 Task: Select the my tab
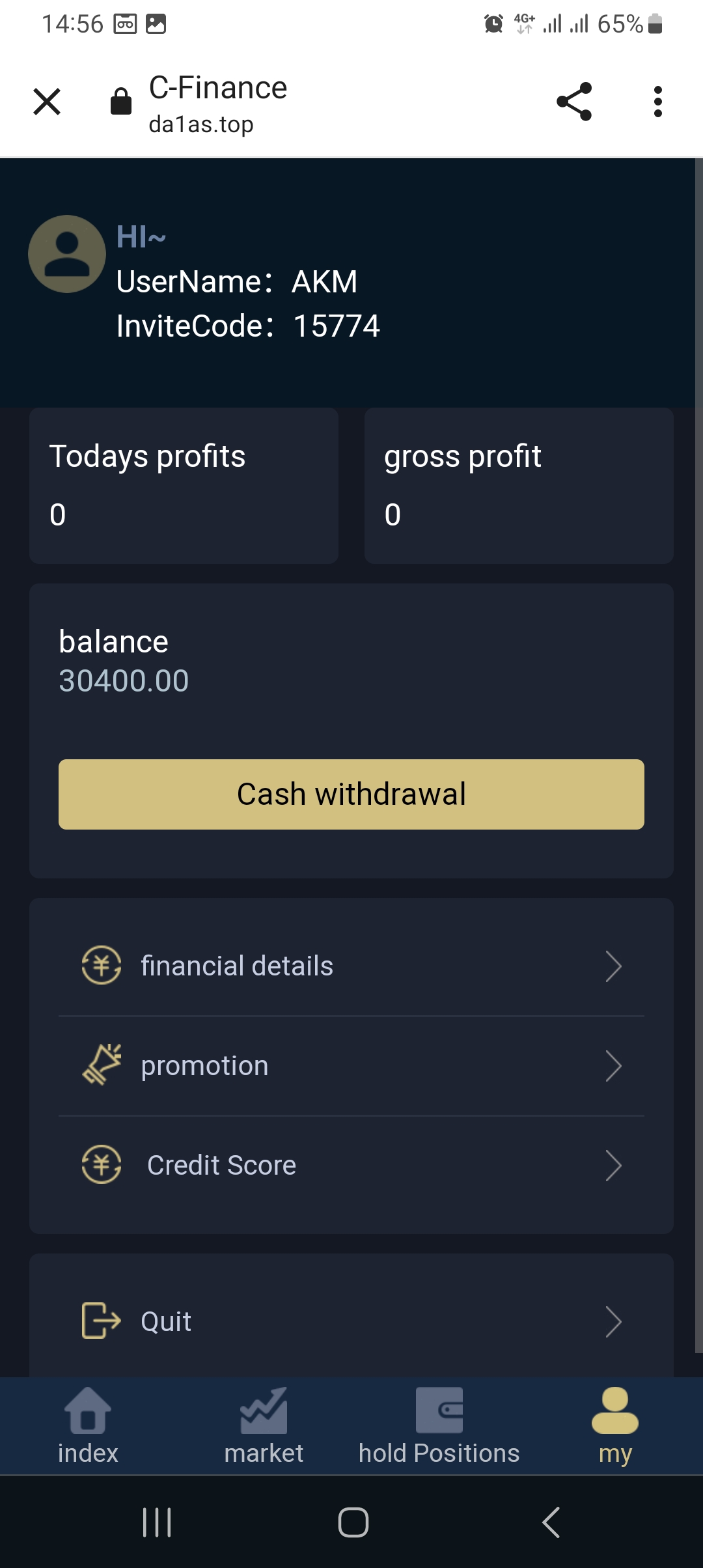pos(615,1426)
